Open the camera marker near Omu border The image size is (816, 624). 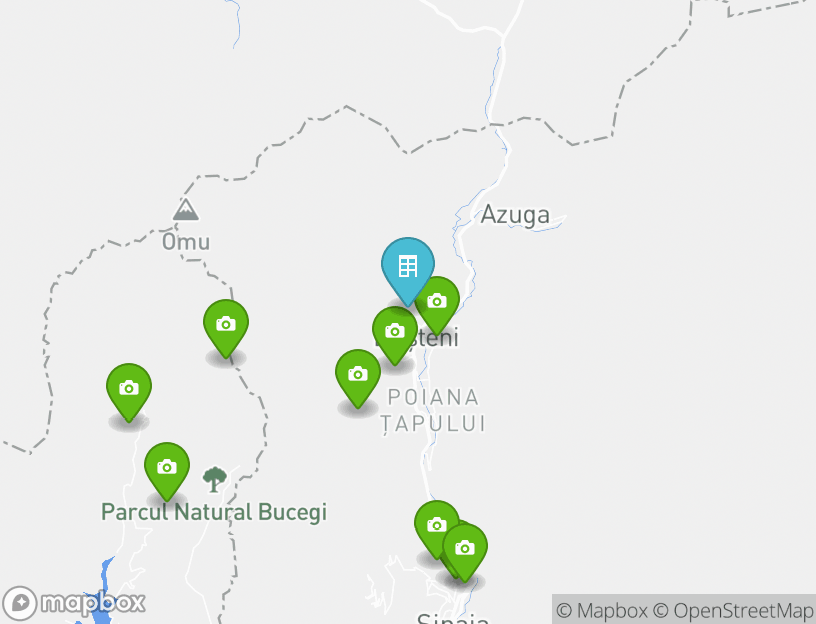coord(226,325)
